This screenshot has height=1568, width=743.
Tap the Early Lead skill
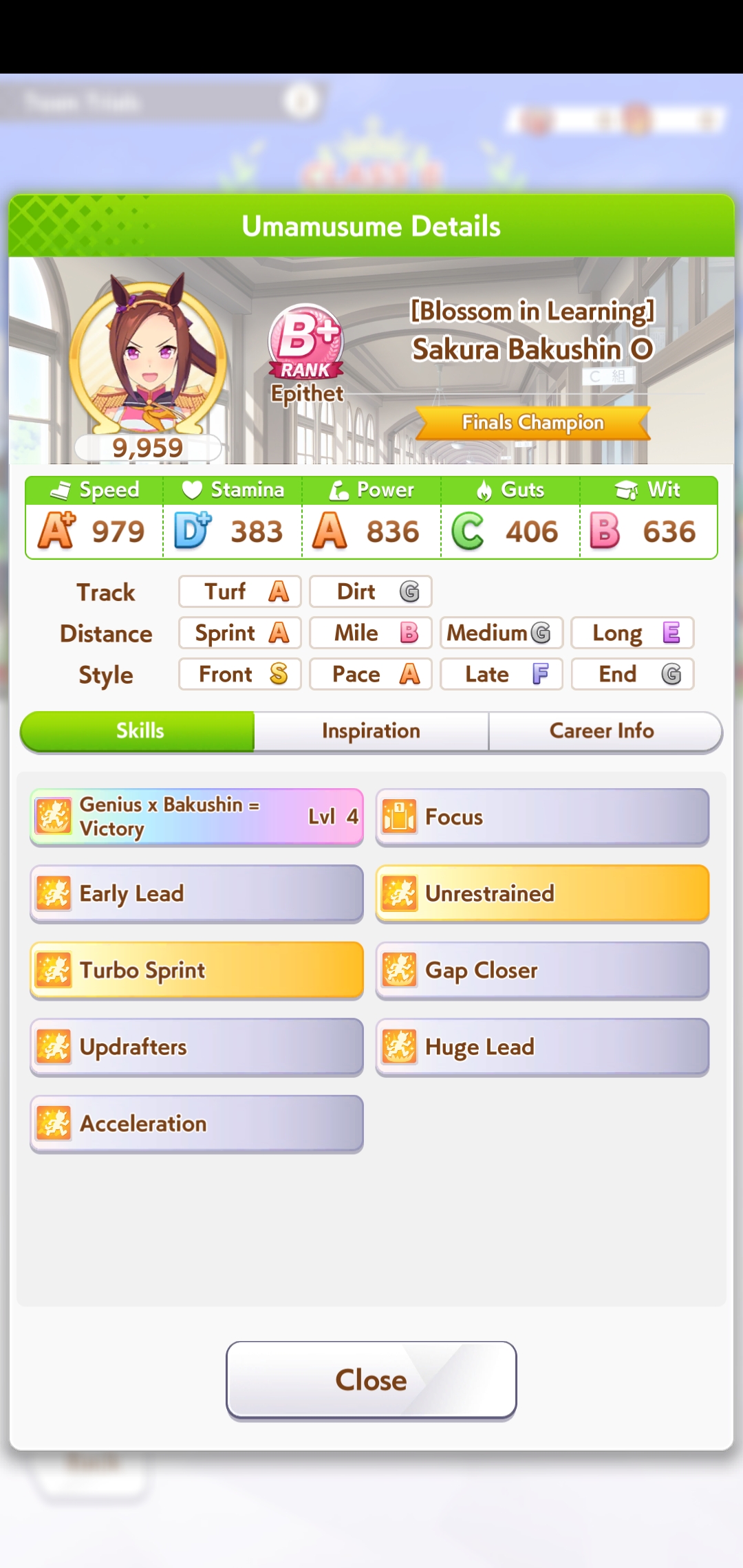coord(196,893)
